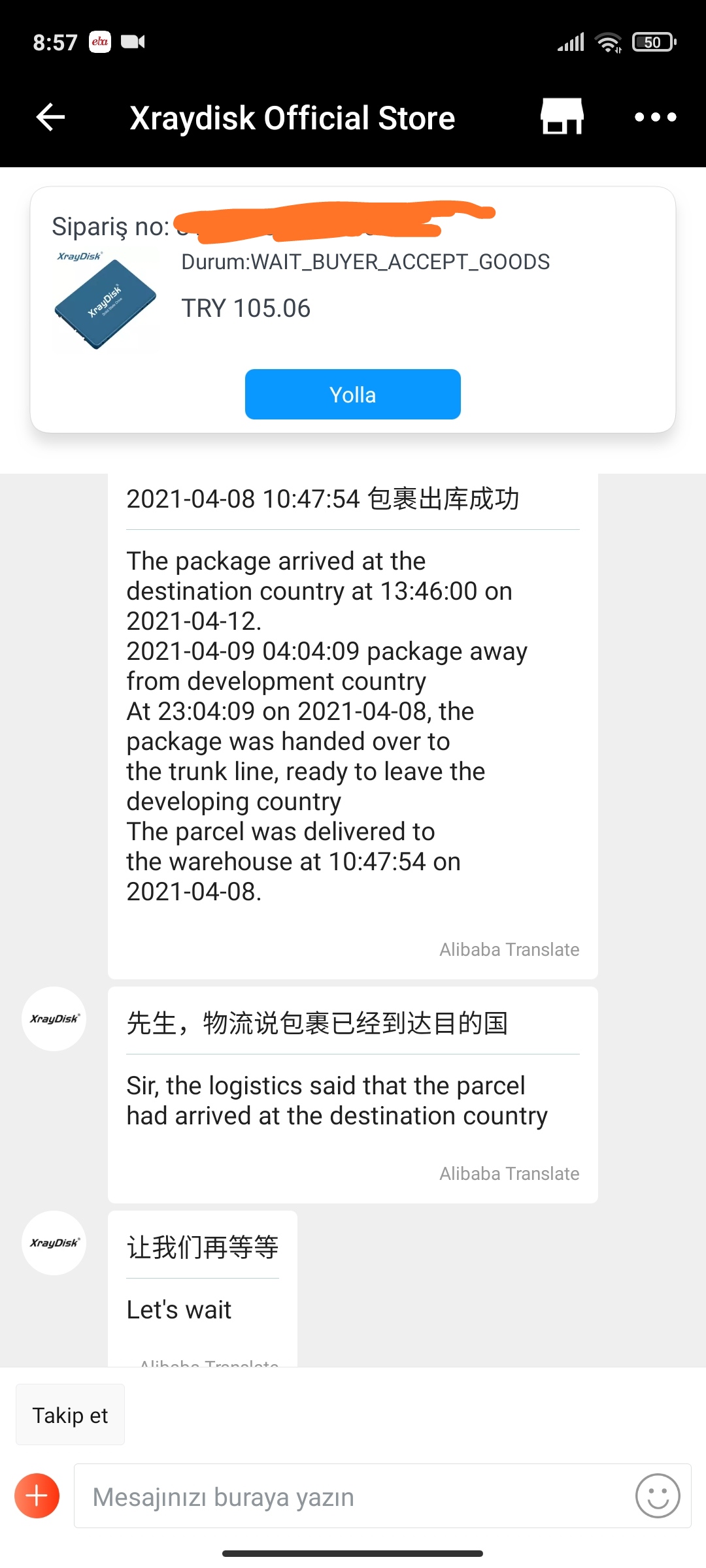Open XrayDisk avatar next to logistics message
The height and width of the screenshot is (1568, 706).
pos(54,1019)
